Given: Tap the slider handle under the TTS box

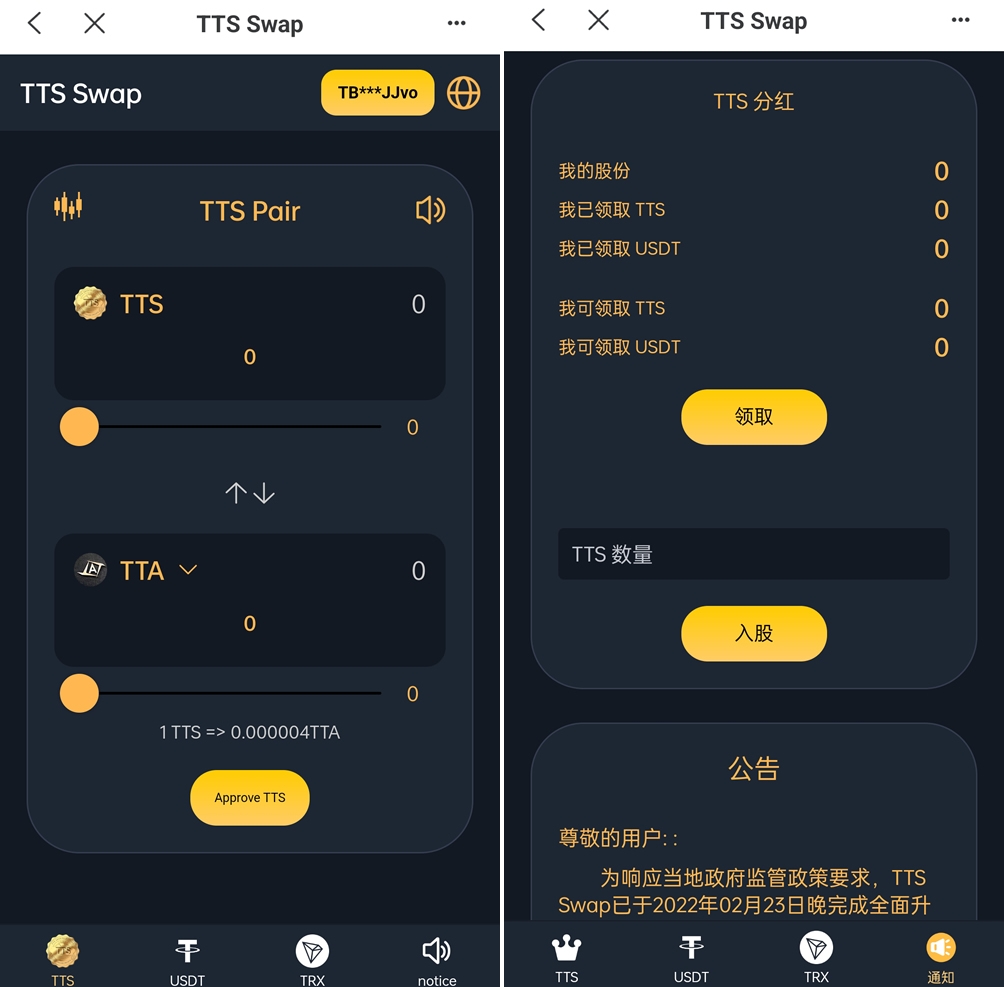Looking at the screenshot, I should [80, 427].
